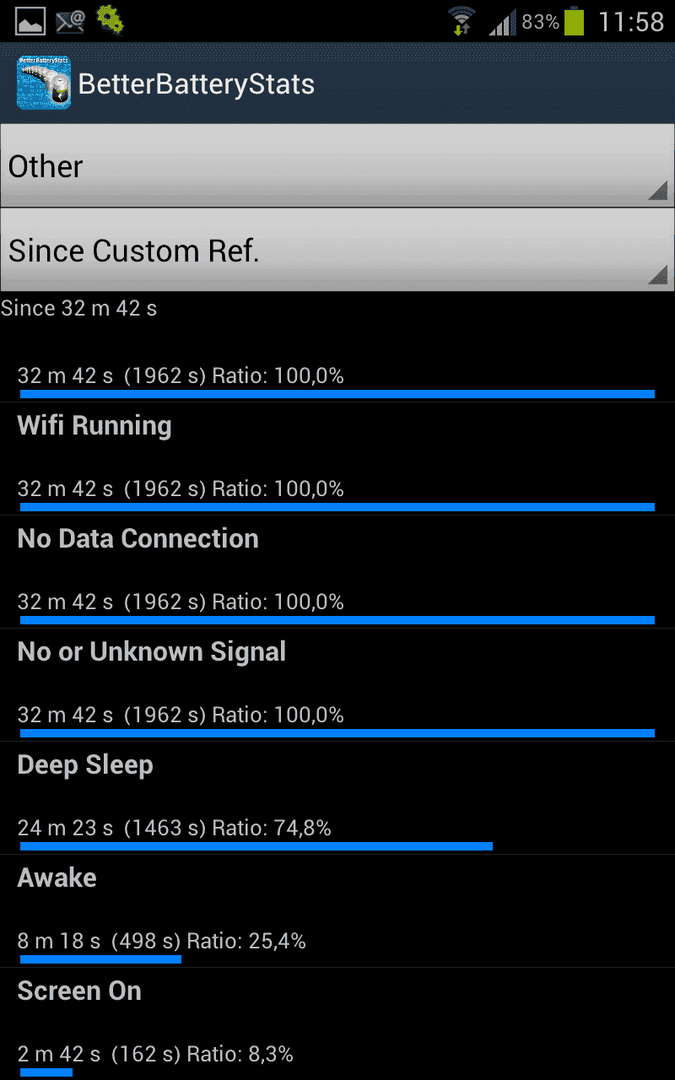This screenshot has width=675, height=1080.
Task: Select the Screen On entry
Action: (338, 1024)
